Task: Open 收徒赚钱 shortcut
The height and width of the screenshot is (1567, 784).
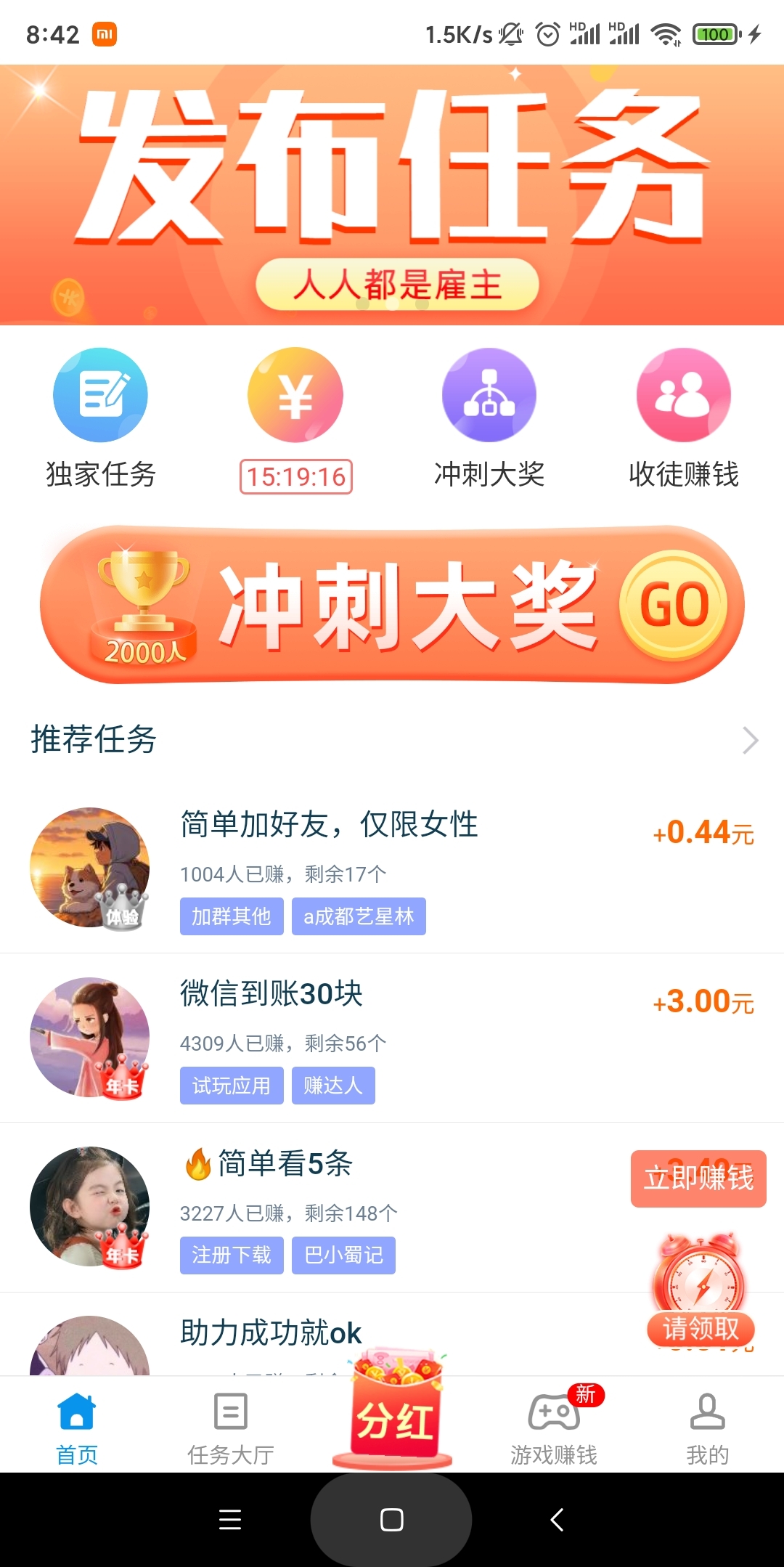Action: tap(684, 418)
